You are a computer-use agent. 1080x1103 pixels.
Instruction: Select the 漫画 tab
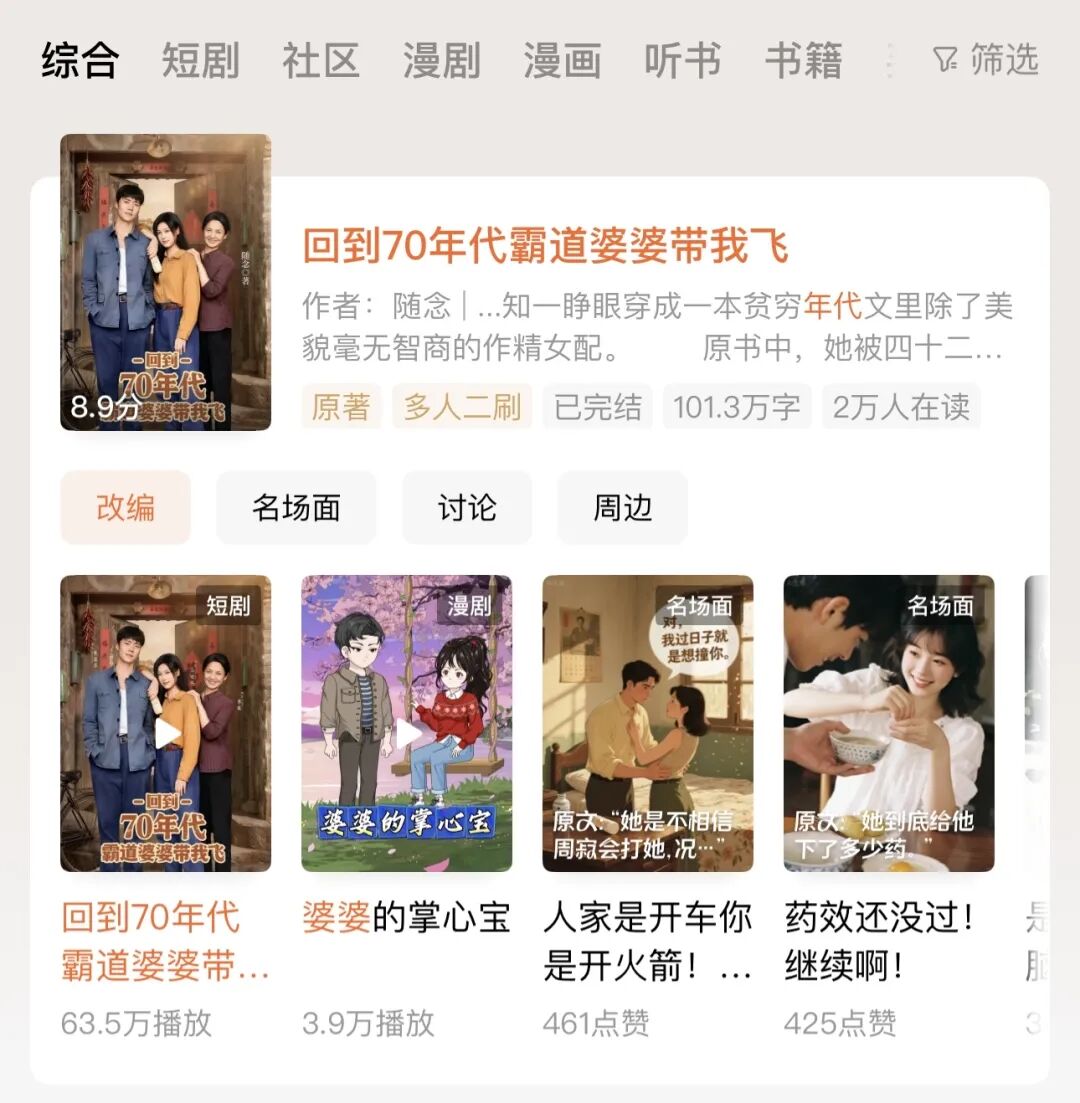point(562,61)
